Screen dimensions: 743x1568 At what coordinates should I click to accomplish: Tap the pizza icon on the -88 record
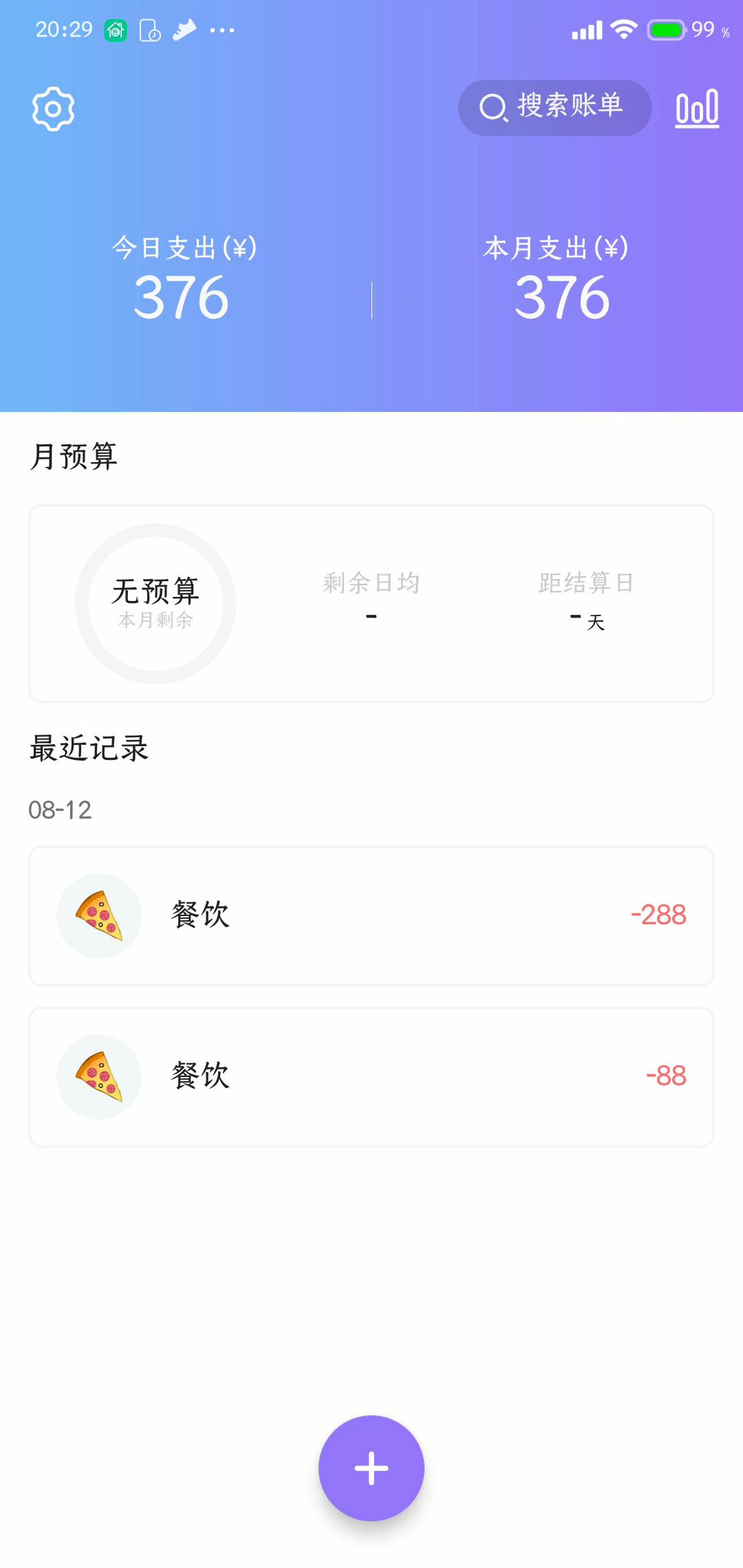[x=98, y=1077]
